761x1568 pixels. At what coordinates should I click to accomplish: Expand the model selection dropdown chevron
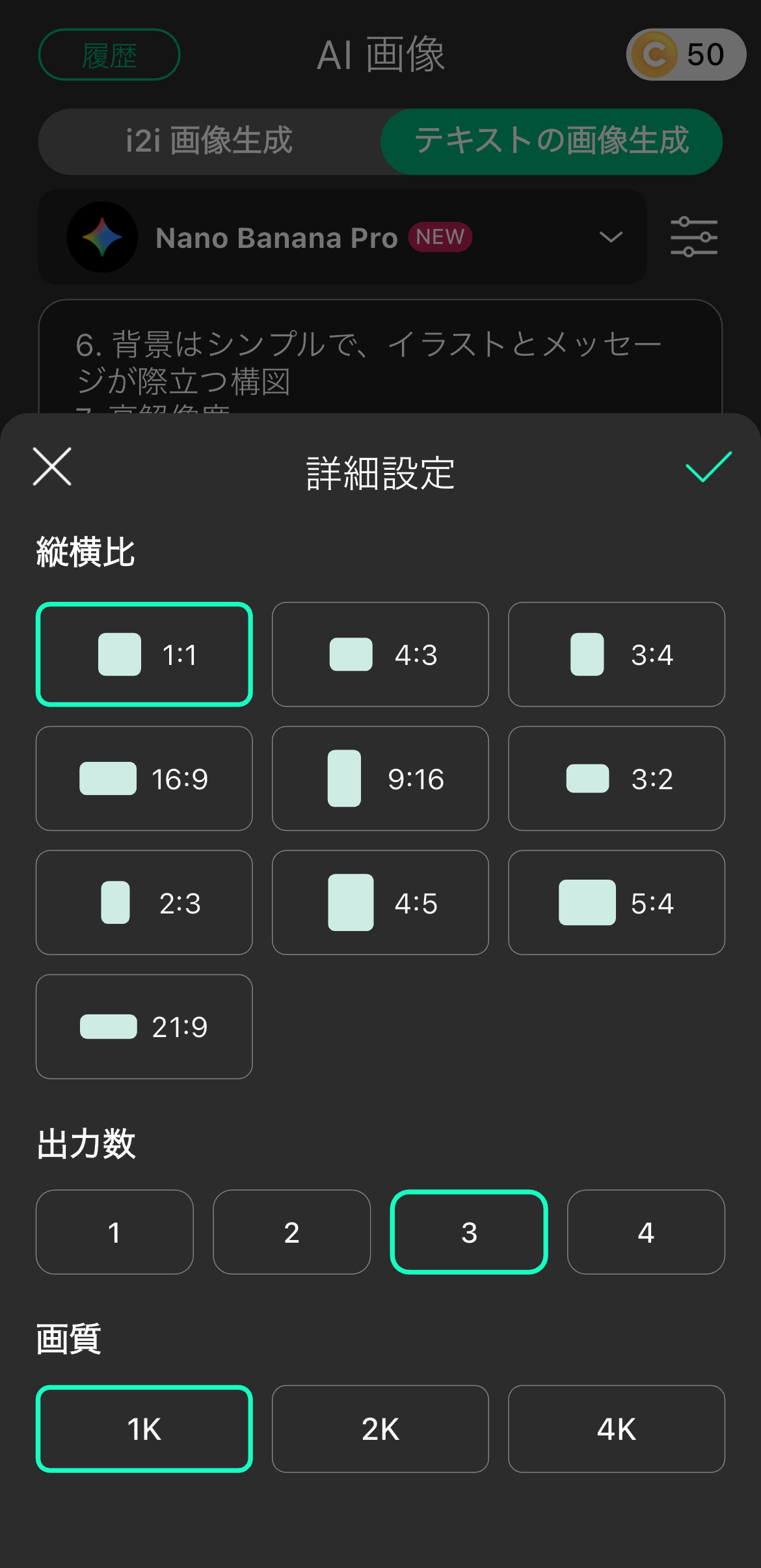click(610, 237)
